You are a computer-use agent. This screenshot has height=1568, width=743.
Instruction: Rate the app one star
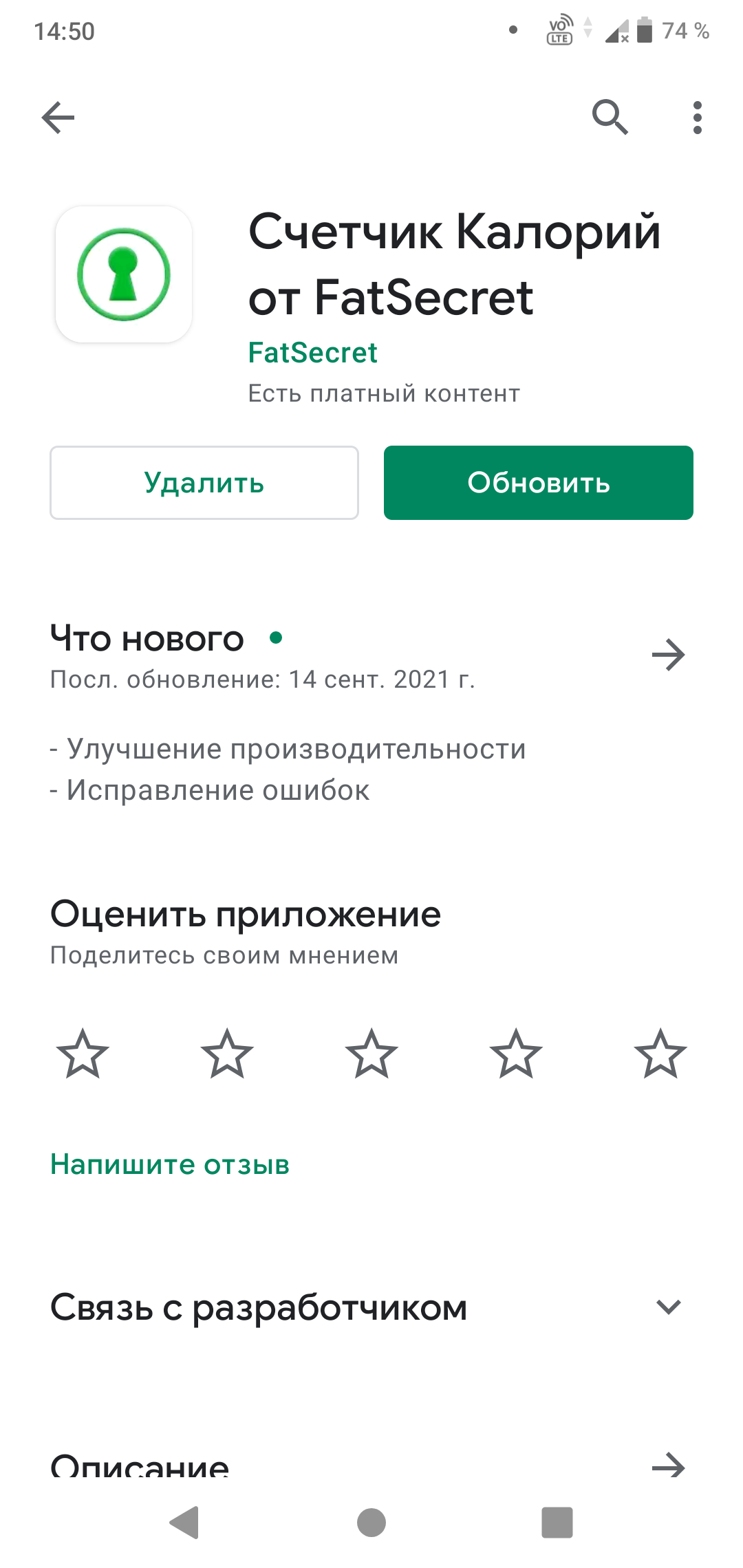coord(83,1054)
